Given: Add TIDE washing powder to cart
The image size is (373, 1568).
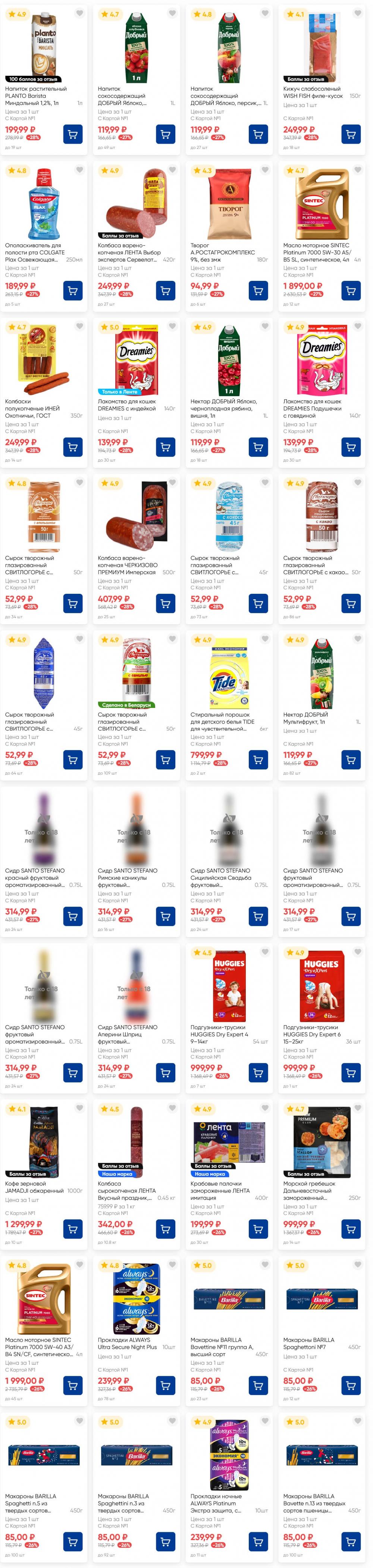Looking at the screenshot, I should pyautogui.click(x=258, y=760).
